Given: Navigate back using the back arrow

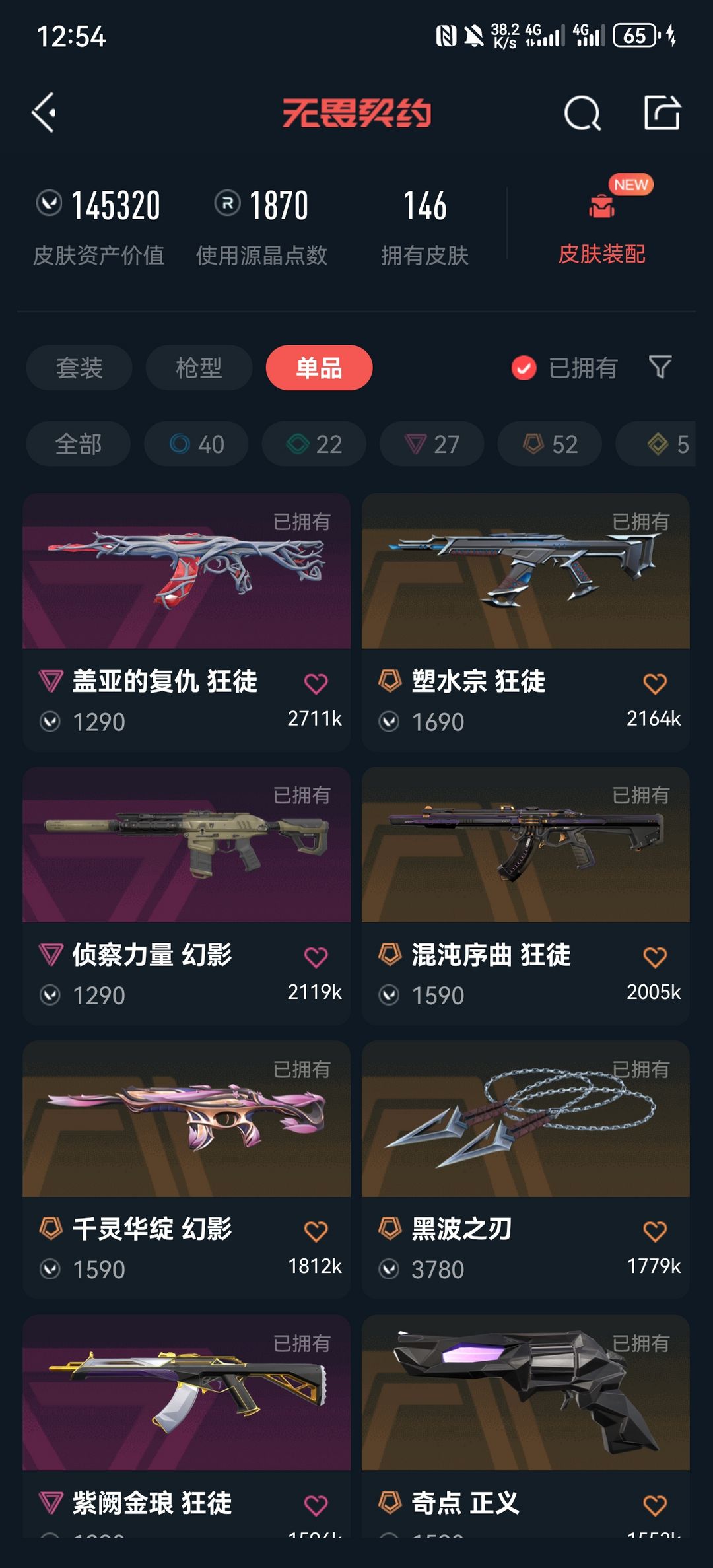Looking at the screenshot, I should [x=45, y=112].
